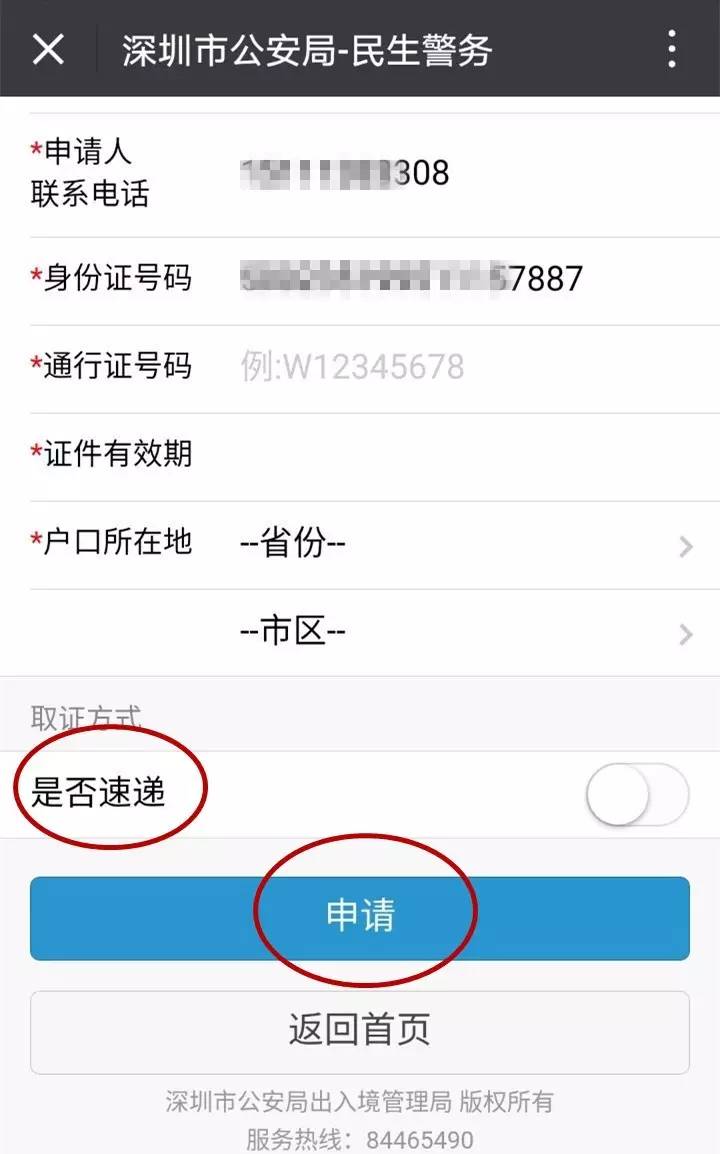This screenshot has height=1154, width=720.
Task: Close the 民生警务 web page
Action: [x=48, y=49]
